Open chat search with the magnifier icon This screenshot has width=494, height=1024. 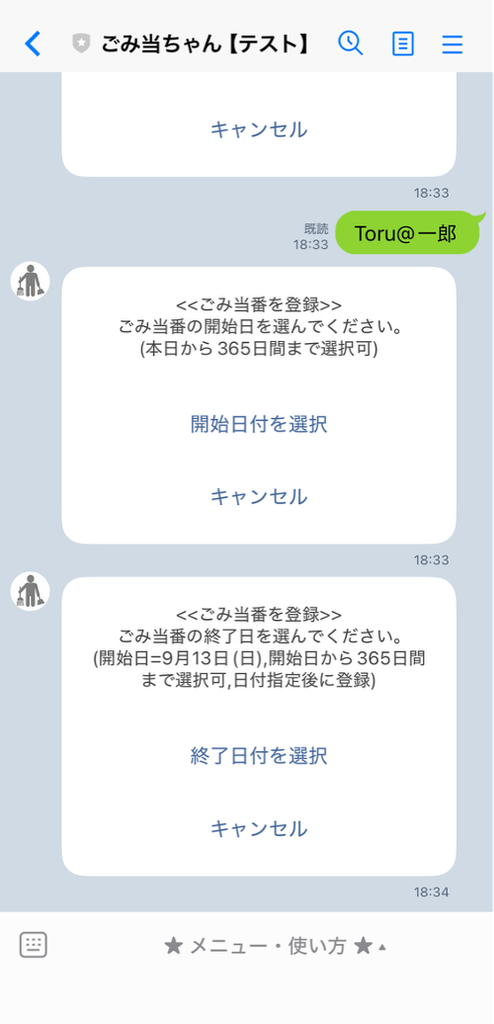pos(350,43)
